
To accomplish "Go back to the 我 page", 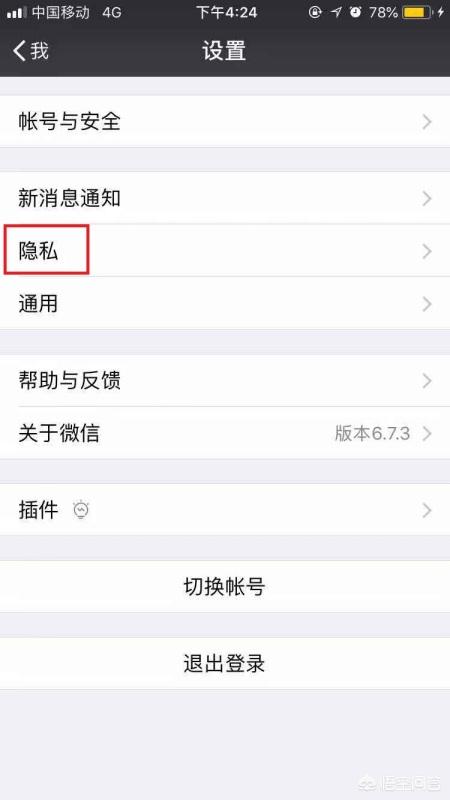I will coord(31,51).
